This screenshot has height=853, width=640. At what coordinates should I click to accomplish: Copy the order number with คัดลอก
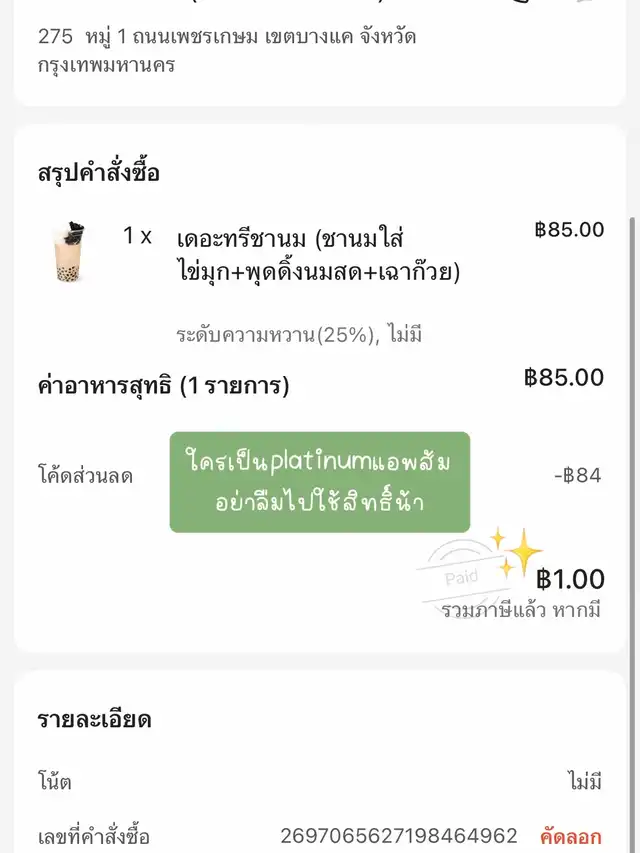pos(571,836)
